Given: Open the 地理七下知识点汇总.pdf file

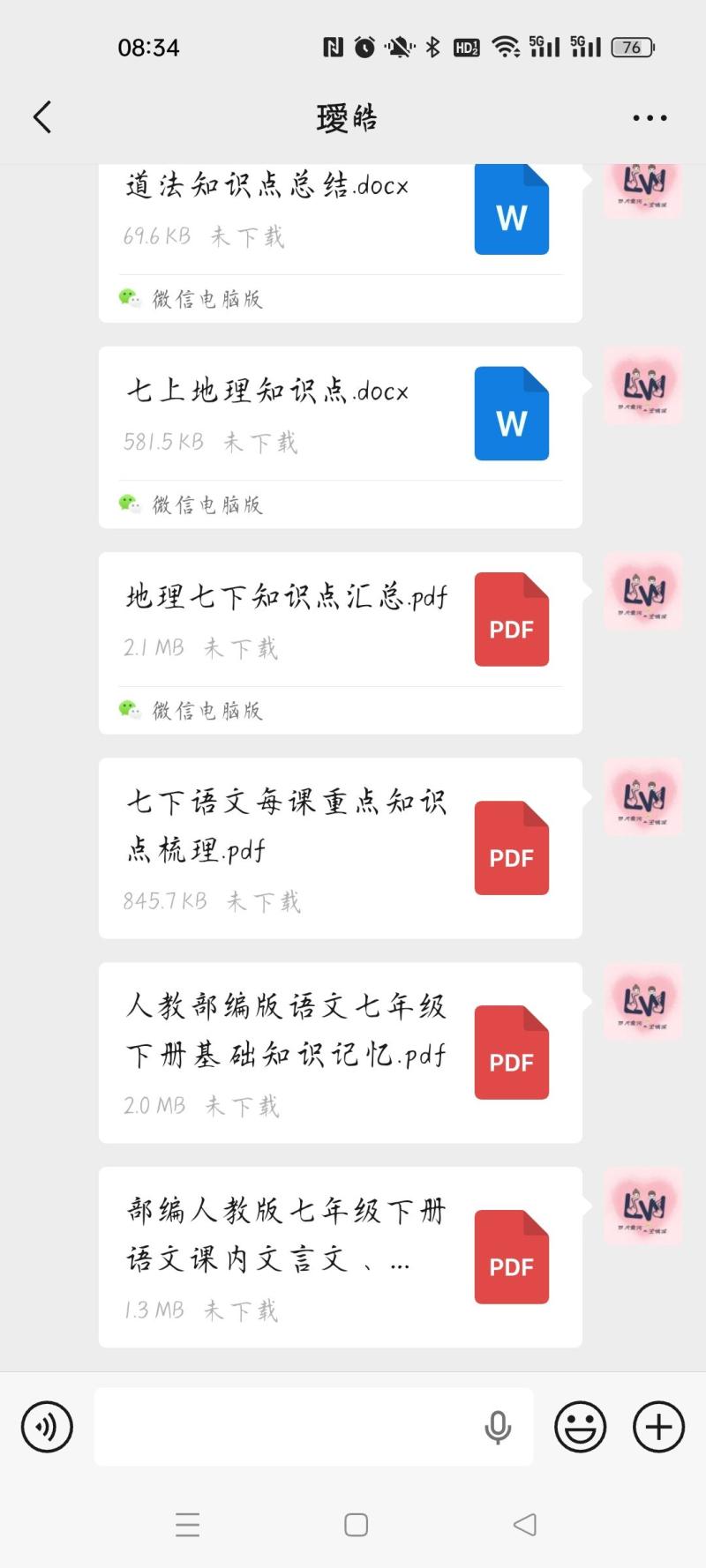Looking at the screenshot, I should (340, 622).
